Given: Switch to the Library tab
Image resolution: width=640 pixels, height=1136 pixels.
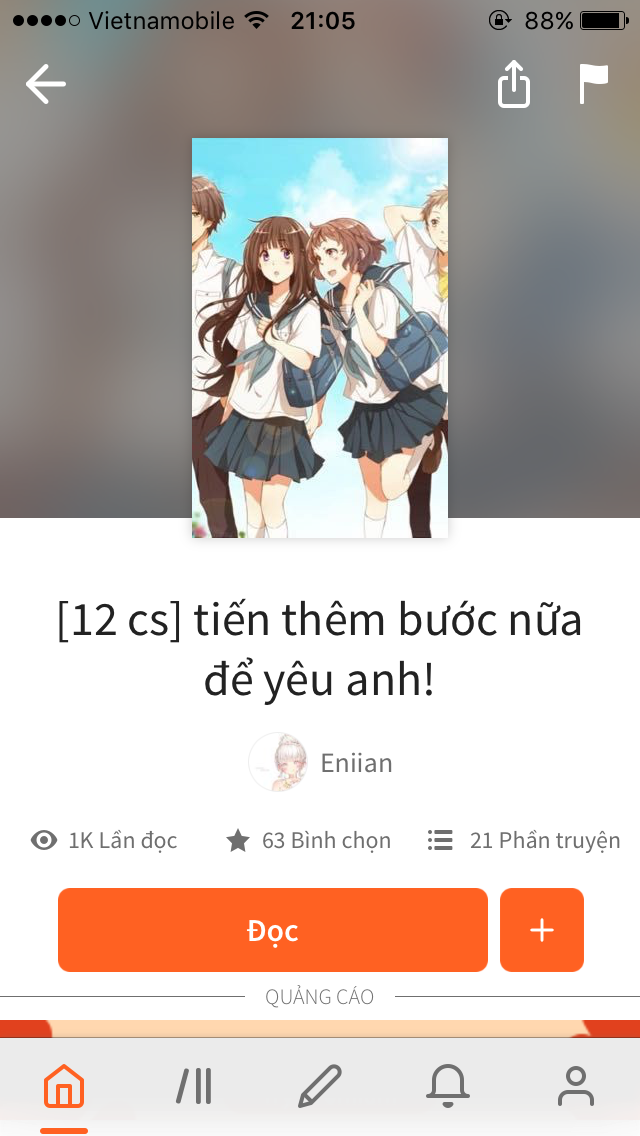Looking at the screenshot, I should pos(193,1086).
